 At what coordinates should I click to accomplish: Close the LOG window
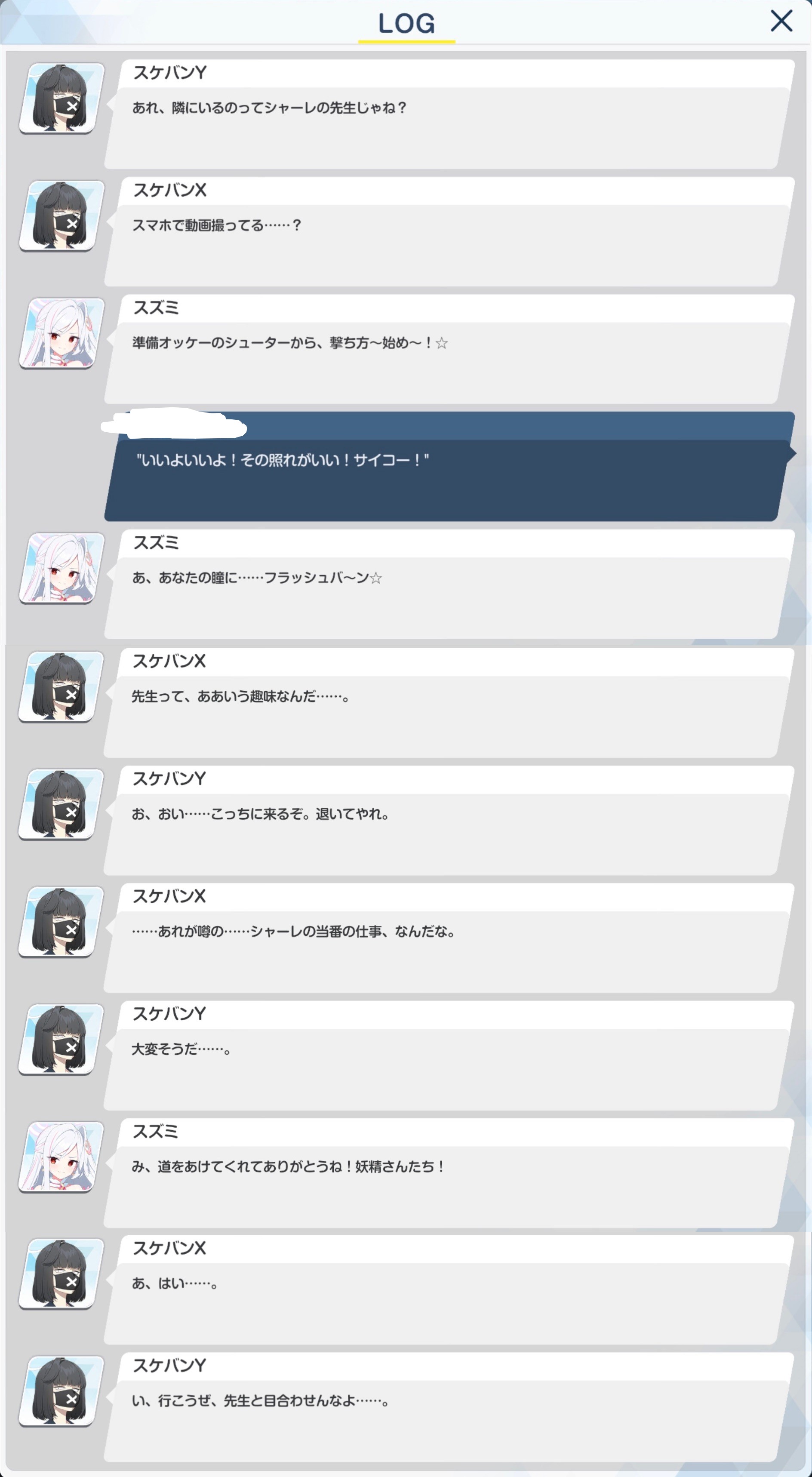click(781, 21)
